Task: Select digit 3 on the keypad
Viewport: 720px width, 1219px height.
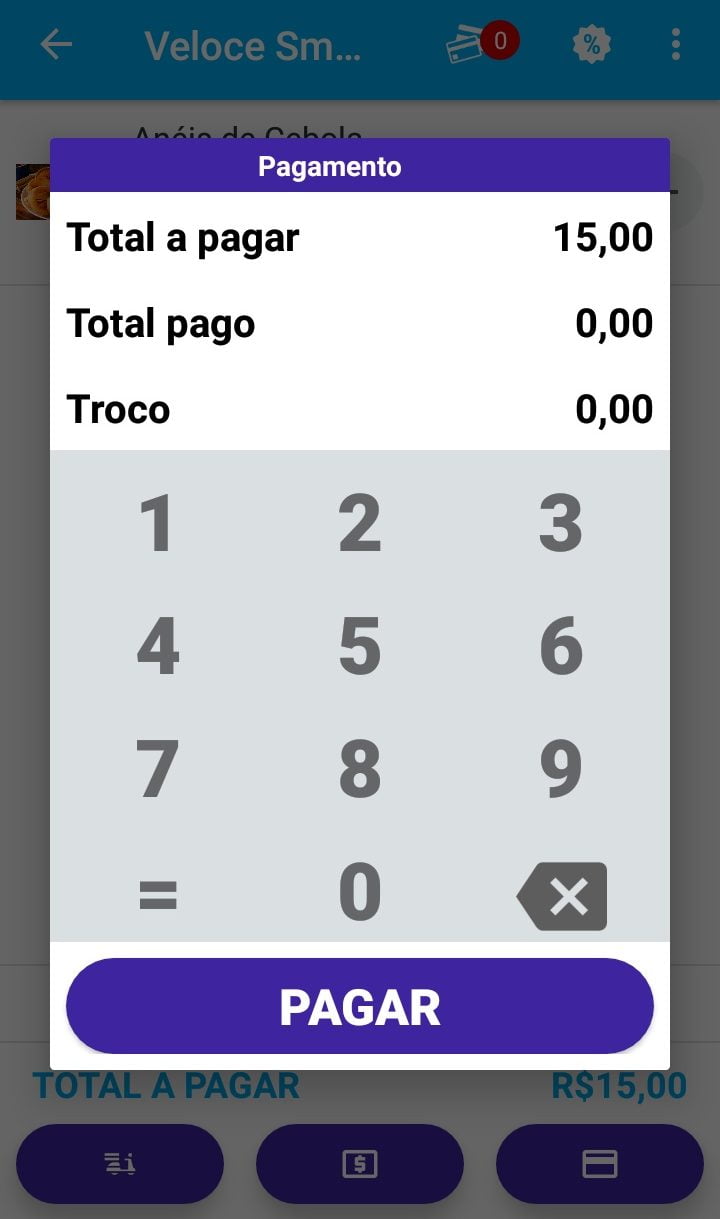Action: pos(561,523)
